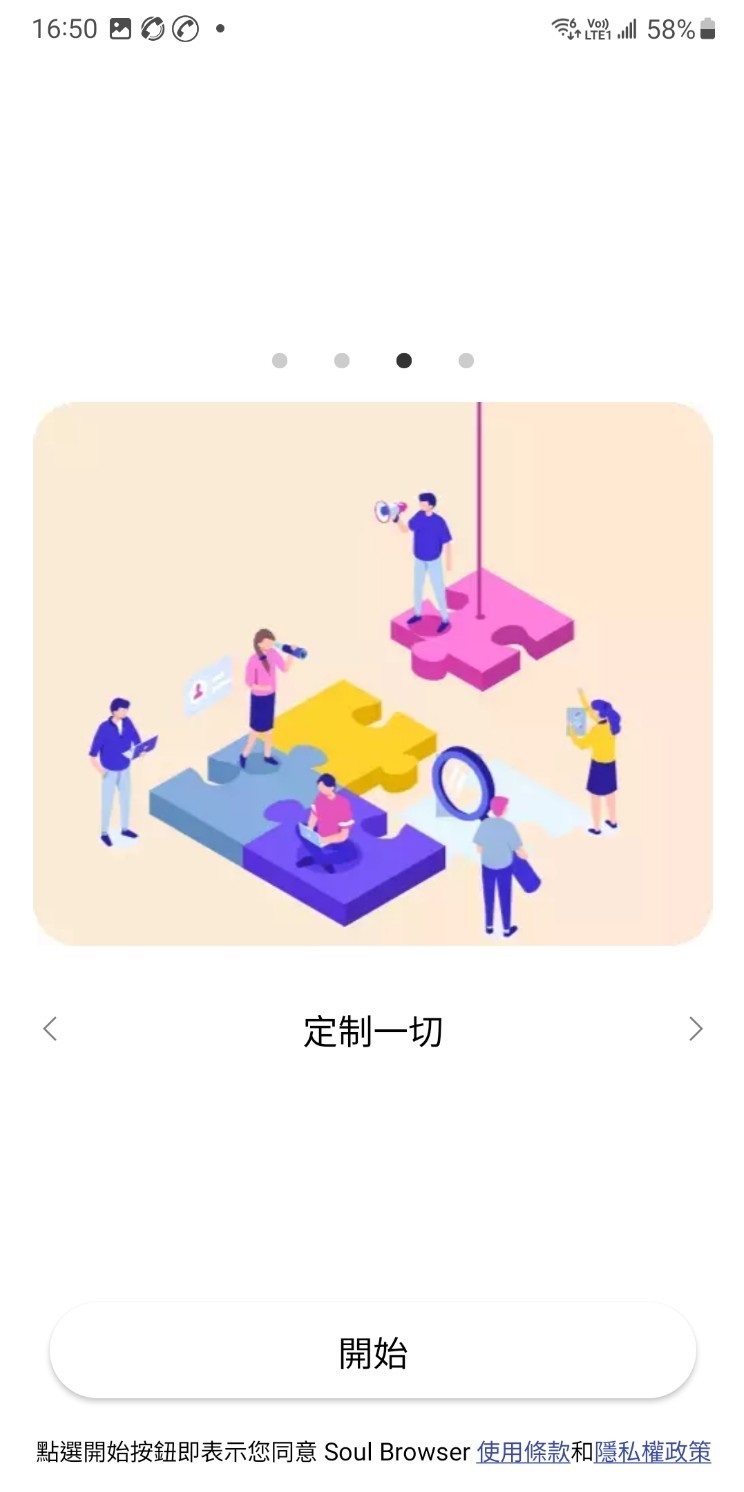Tap the 開始 button
The image size is (744, 1492).
pyautogui.click(x=372, y=1352)
